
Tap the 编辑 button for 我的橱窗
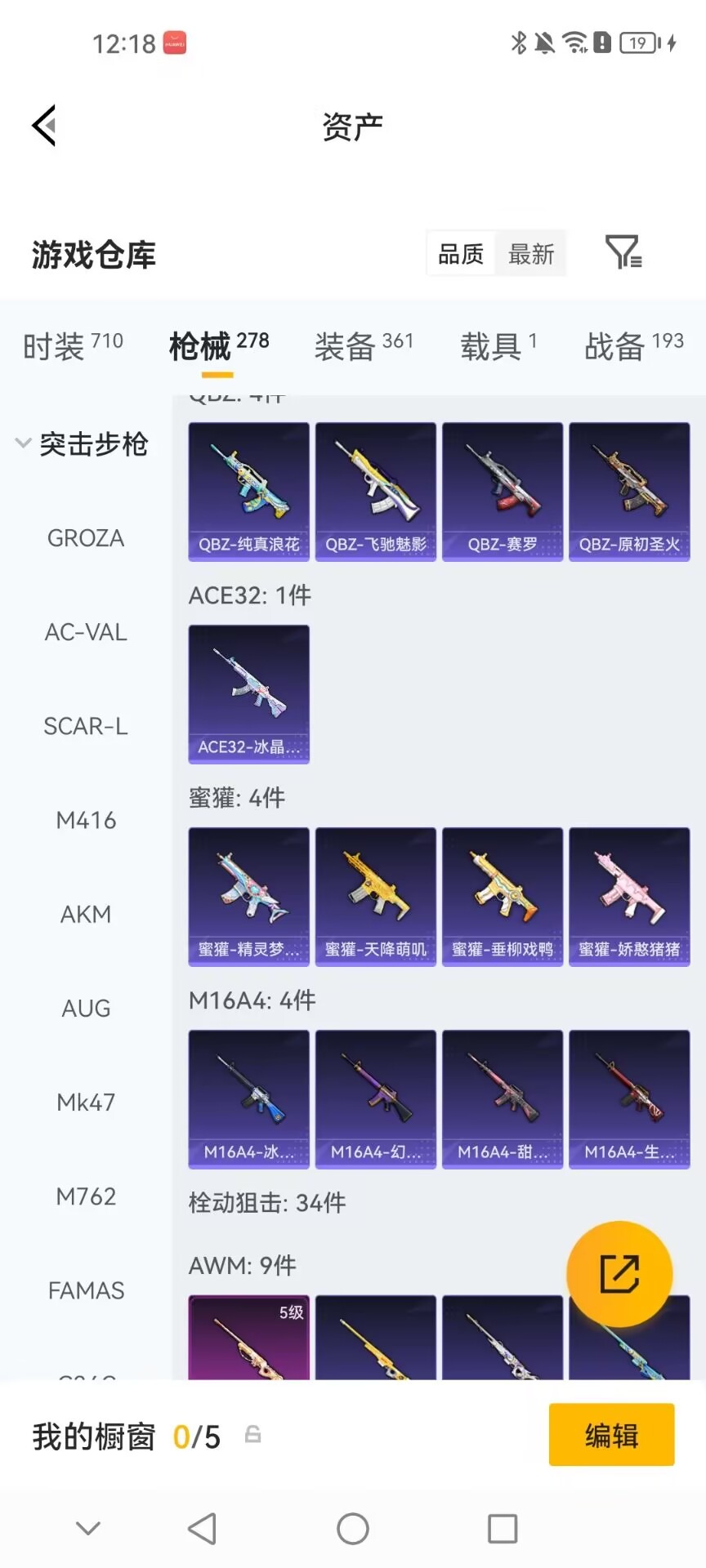pyautogui.click(x=611, y=1435)
